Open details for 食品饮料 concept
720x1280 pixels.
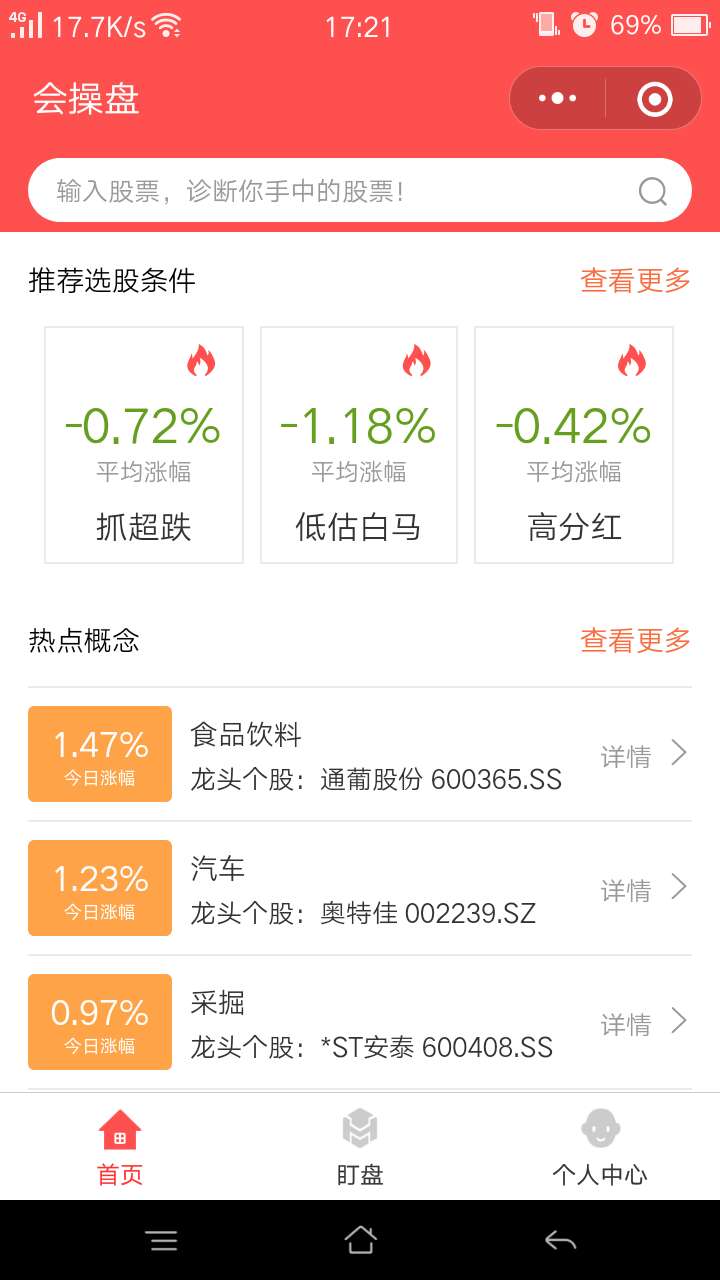[x=360, y=754]
